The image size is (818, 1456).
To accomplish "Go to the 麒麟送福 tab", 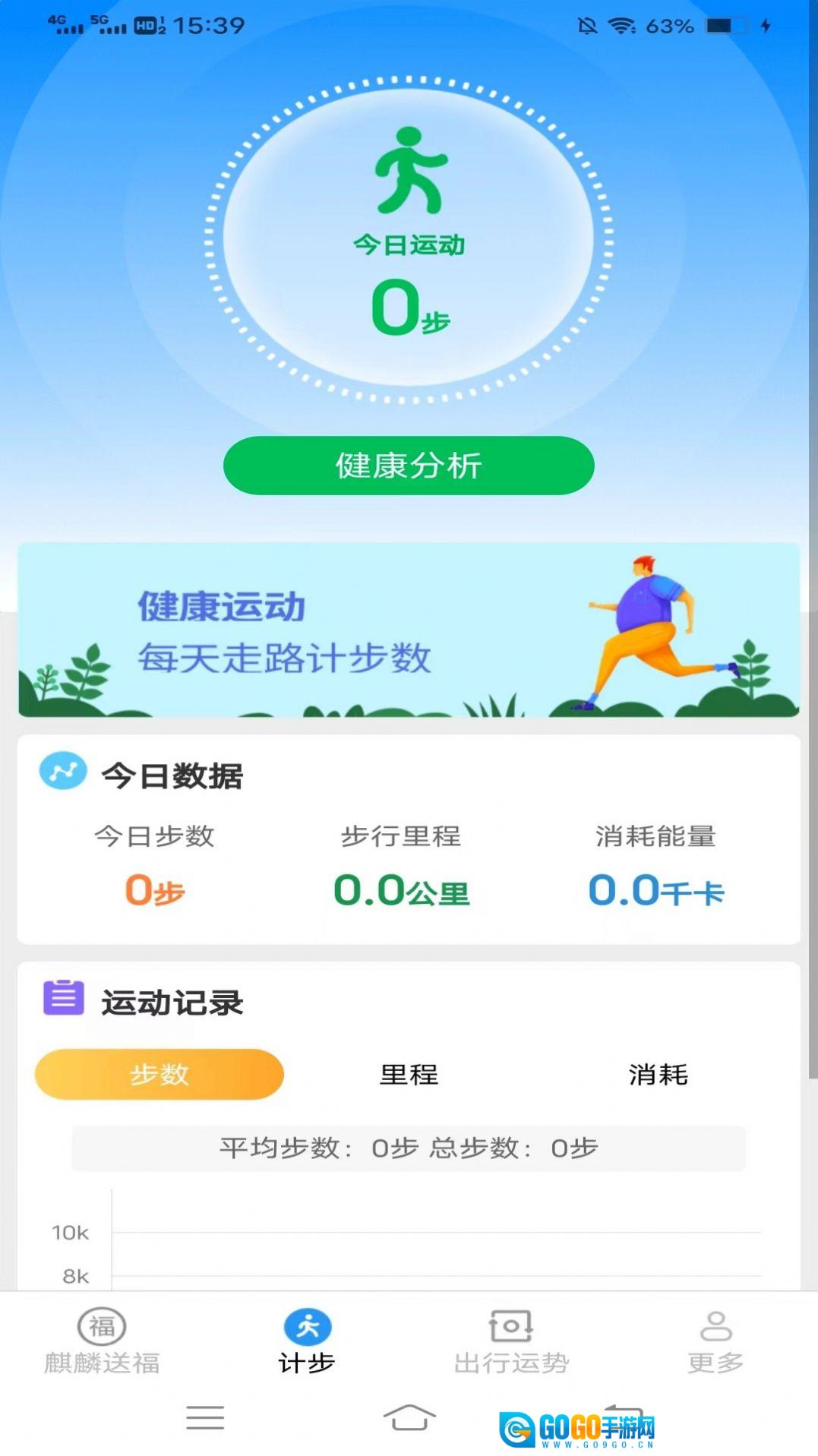I will tap(102, 1341).
